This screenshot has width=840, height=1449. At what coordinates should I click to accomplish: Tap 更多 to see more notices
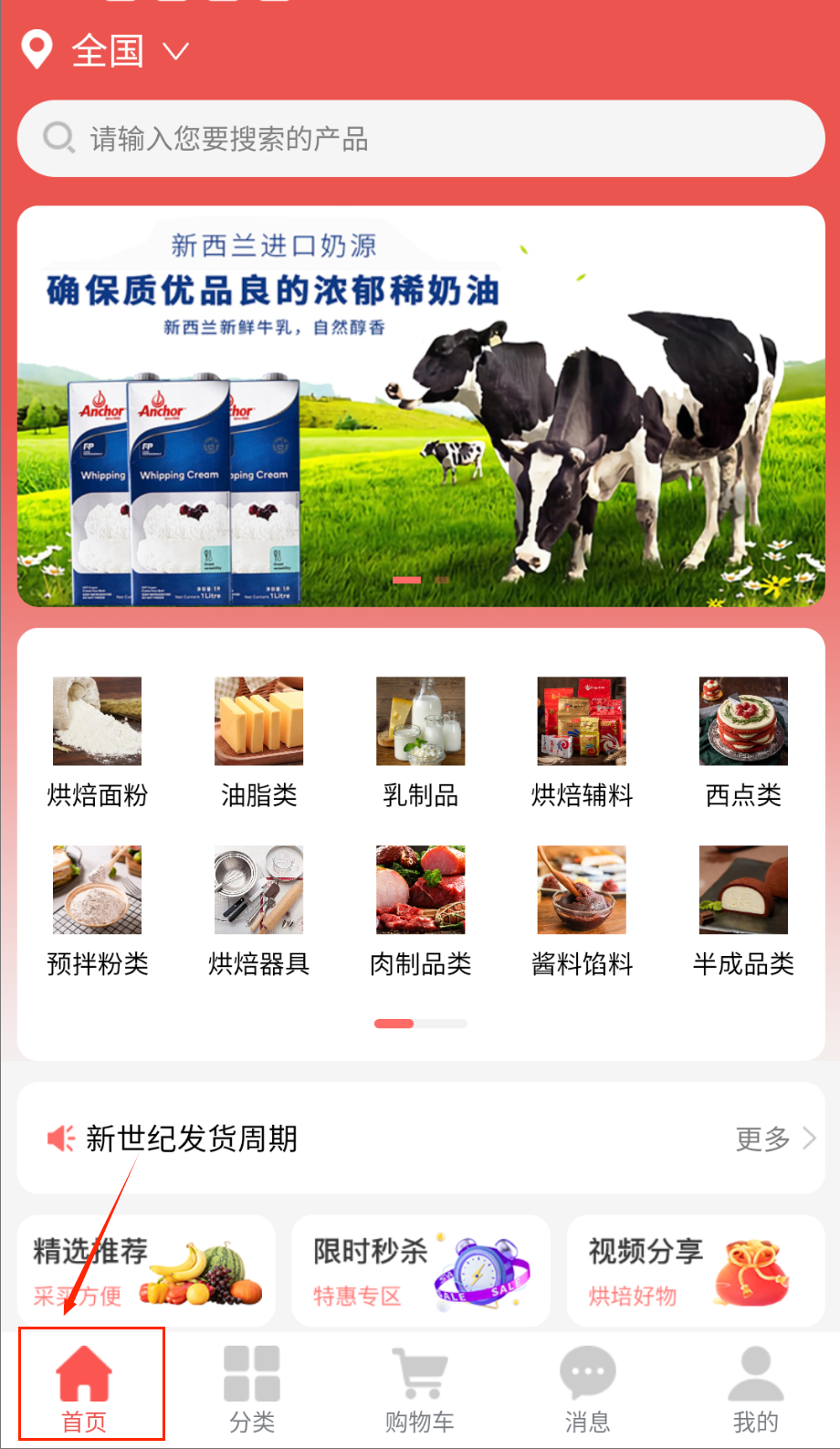pos(774,1139)
